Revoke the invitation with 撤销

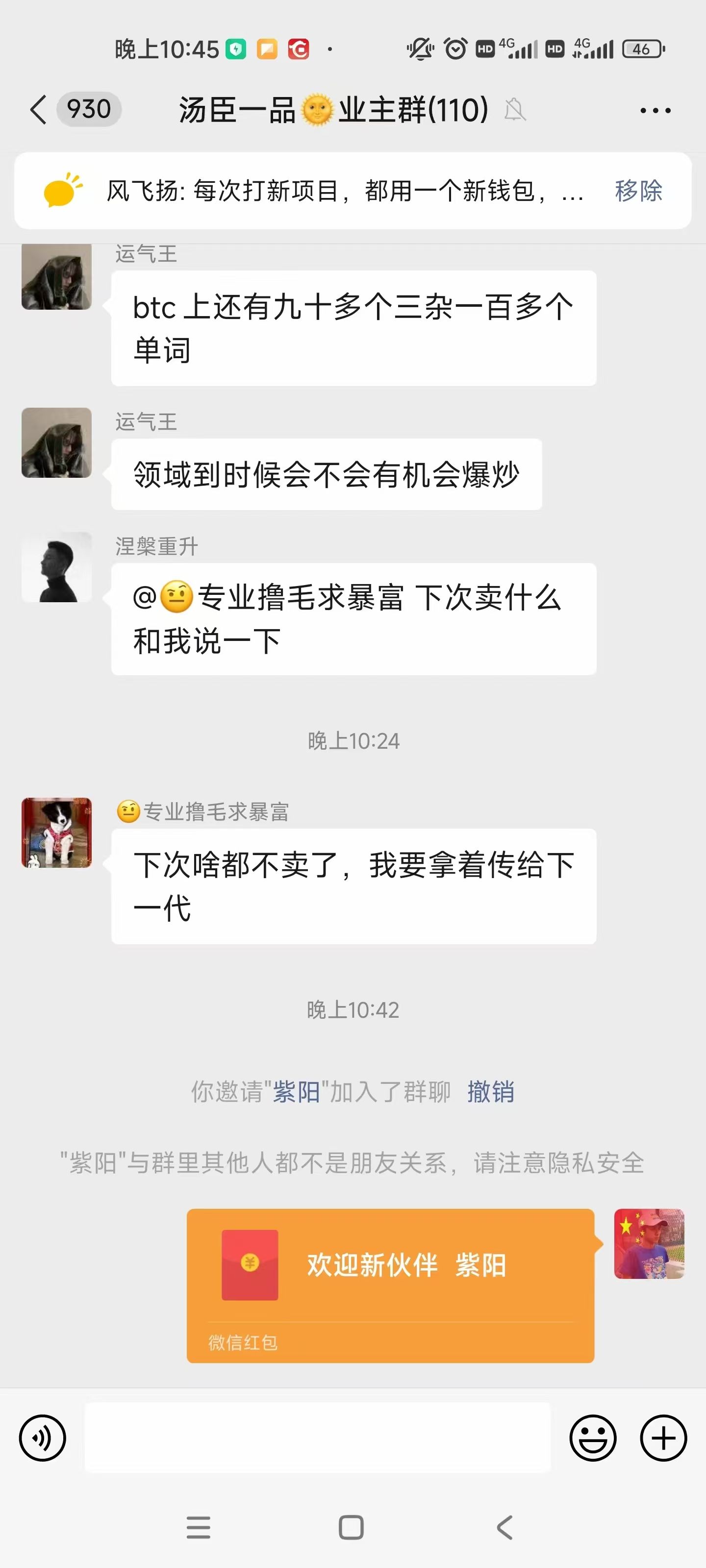pyautogui.click(x=490, y=1091)
